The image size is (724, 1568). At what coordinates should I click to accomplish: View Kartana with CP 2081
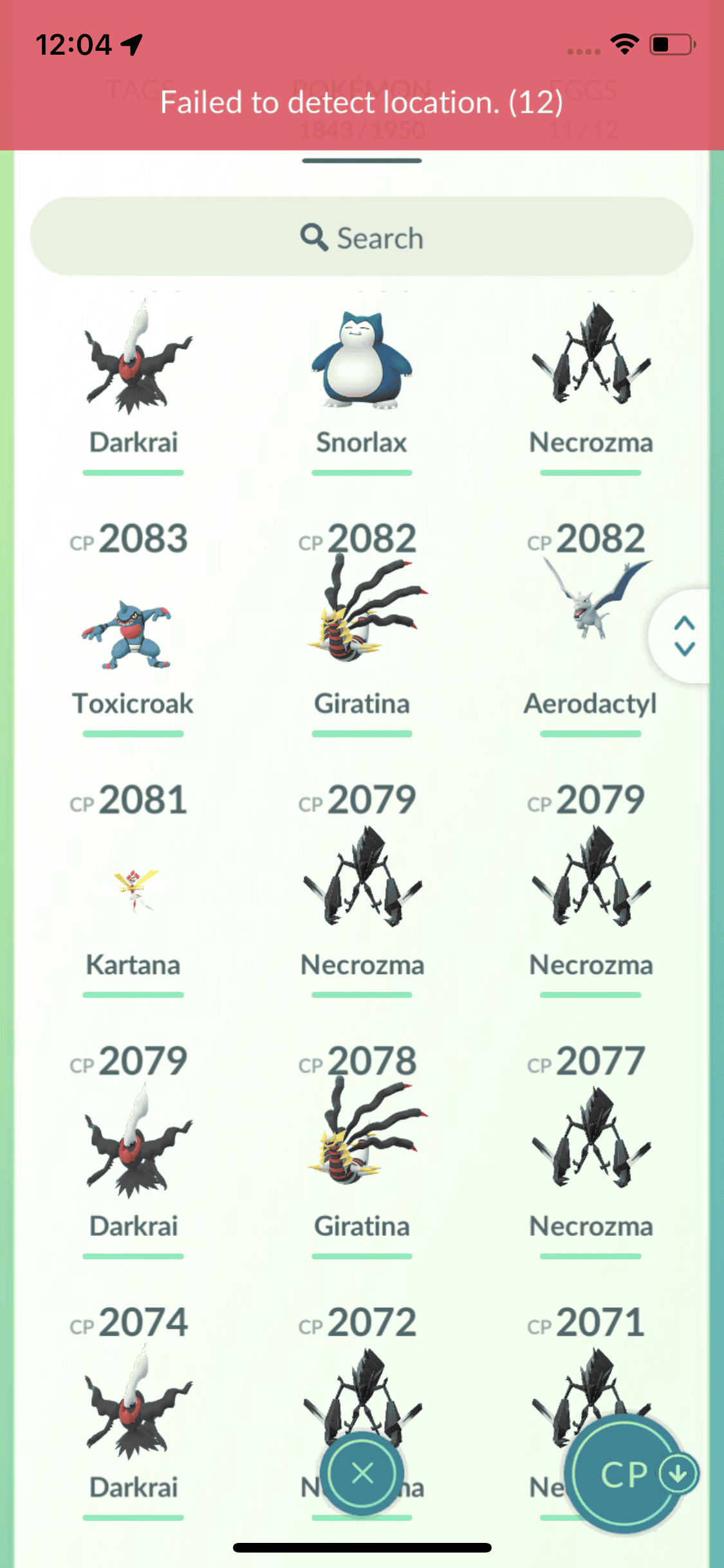(133, 895)
